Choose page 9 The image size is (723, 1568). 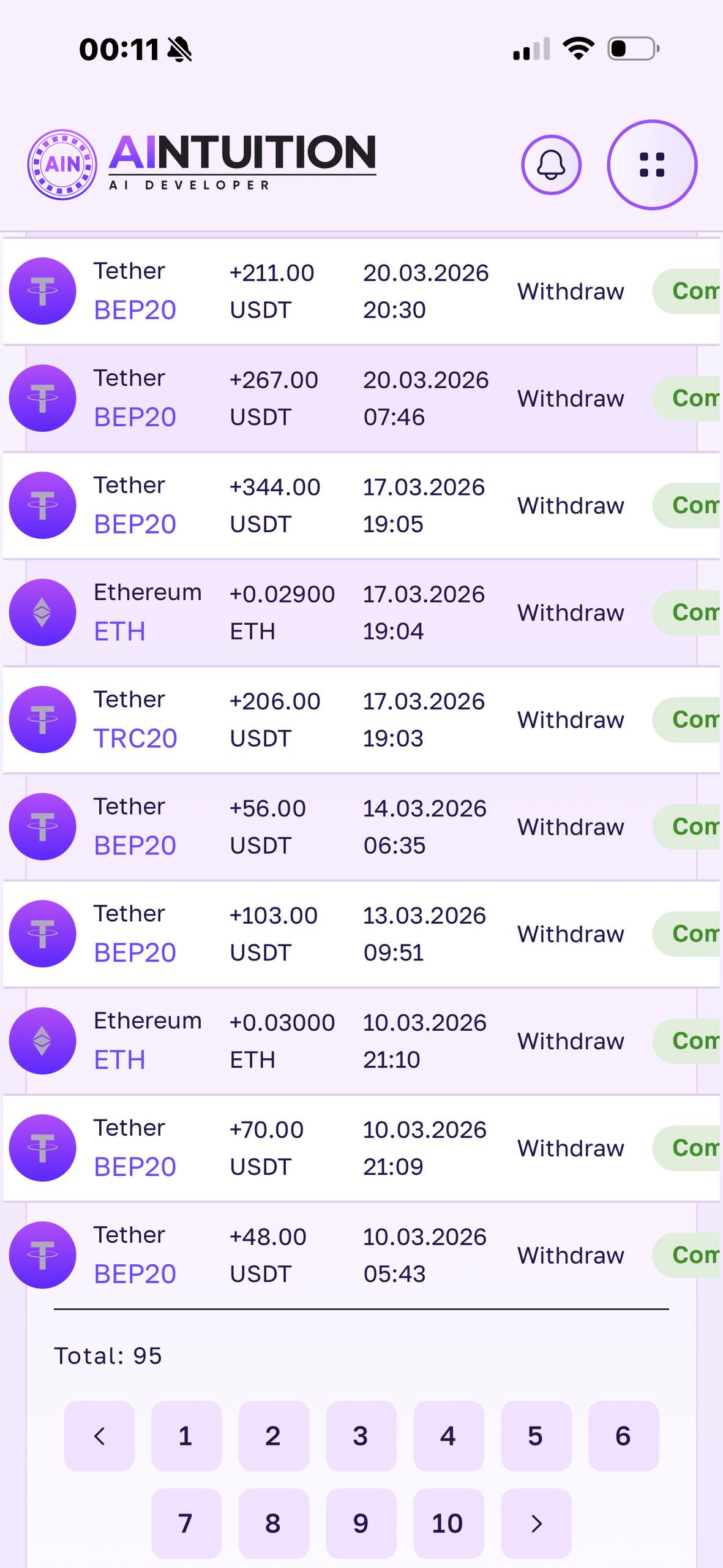pyautogui.click(x=361, y=1523)
